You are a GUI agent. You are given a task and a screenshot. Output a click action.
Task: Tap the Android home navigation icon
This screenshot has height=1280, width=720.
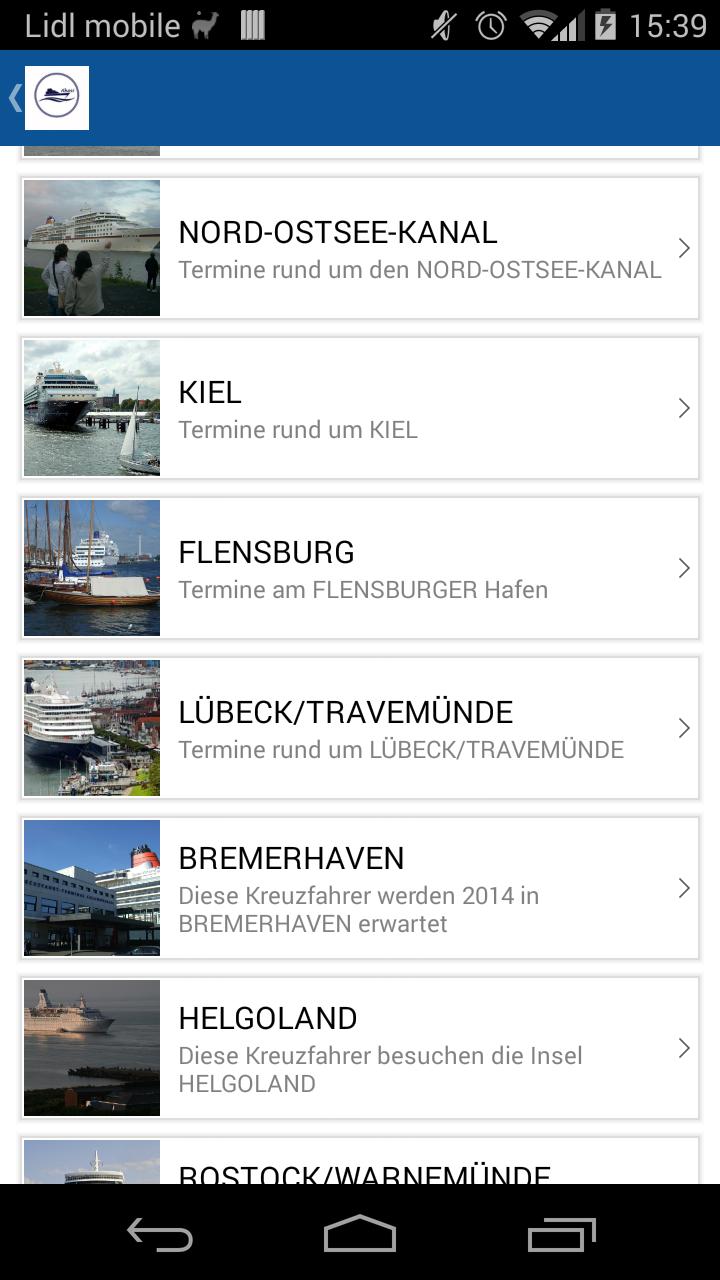[x=360, y=1236]
